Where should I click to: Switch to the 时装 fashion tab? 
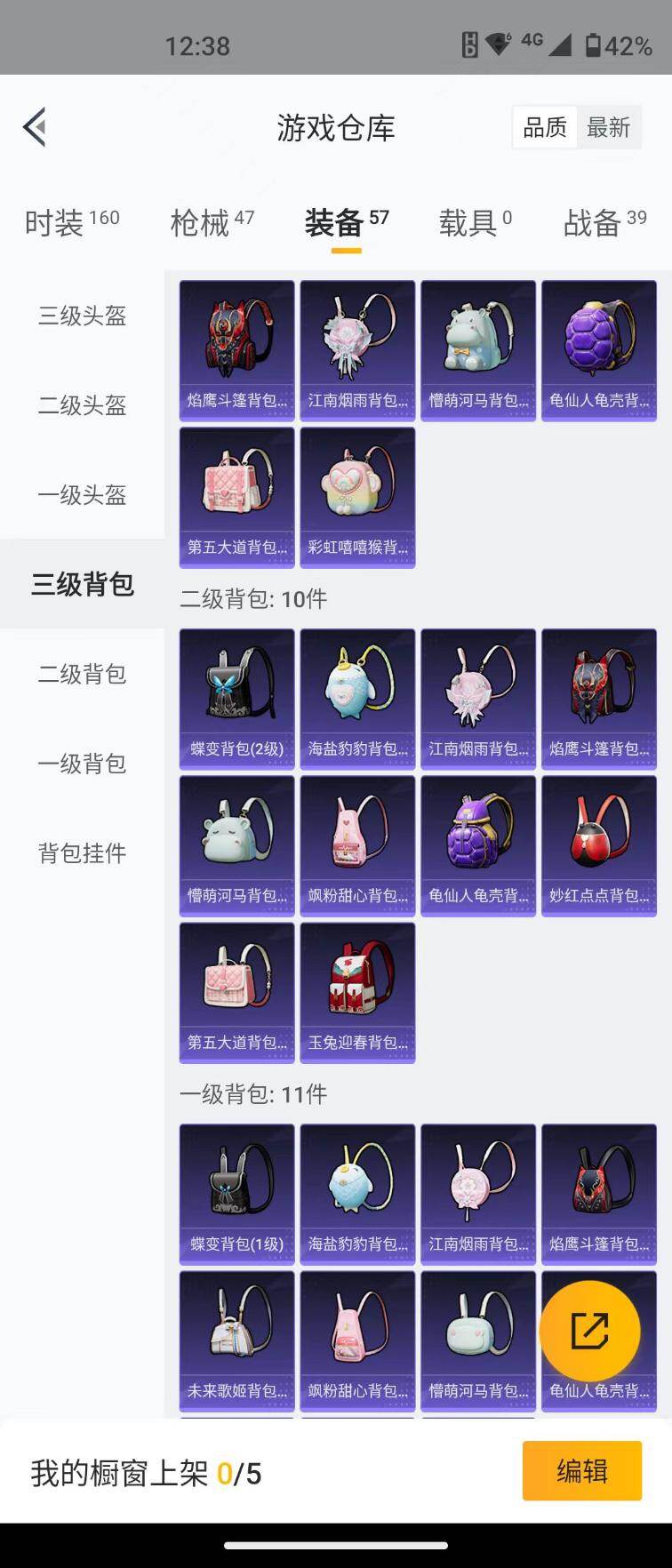coord(70,222)
